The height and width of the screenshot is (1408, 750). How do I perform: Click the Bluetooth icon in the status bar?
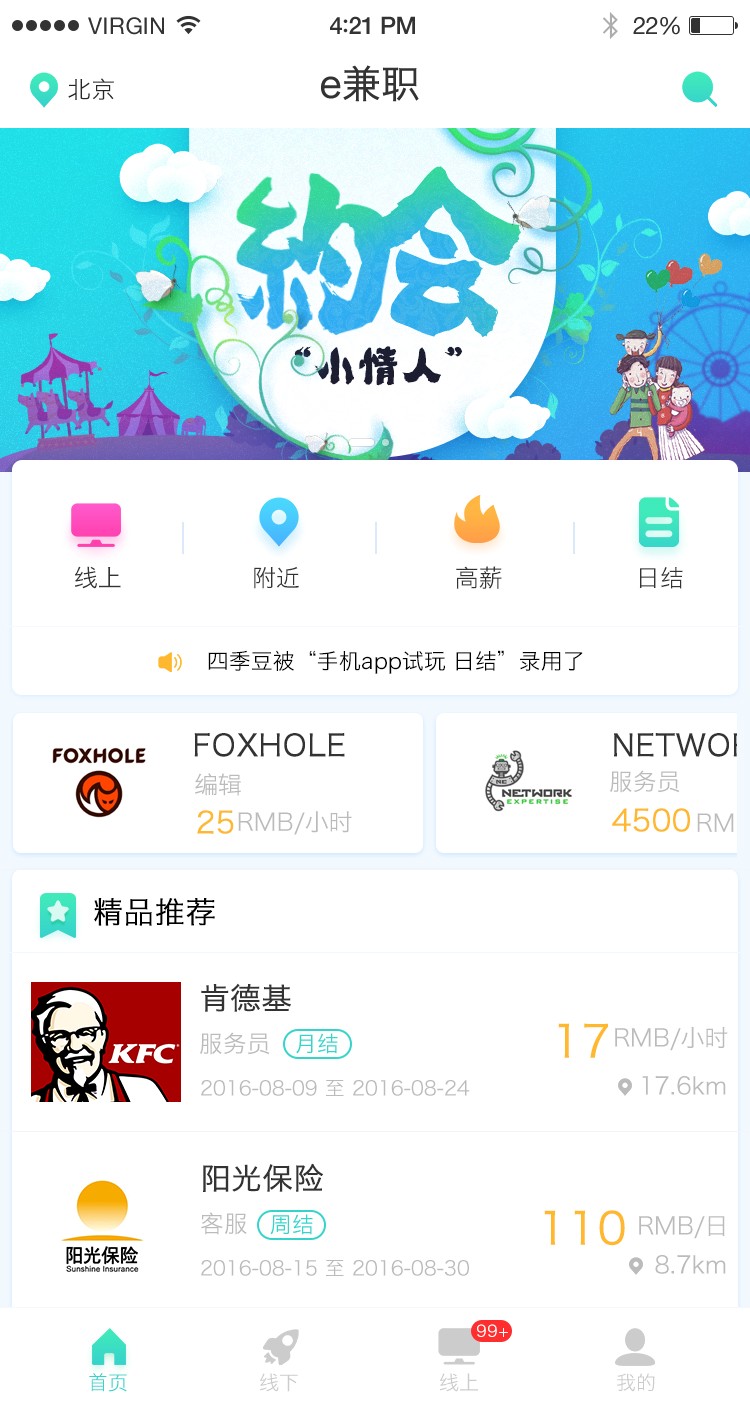coord(608,25)
